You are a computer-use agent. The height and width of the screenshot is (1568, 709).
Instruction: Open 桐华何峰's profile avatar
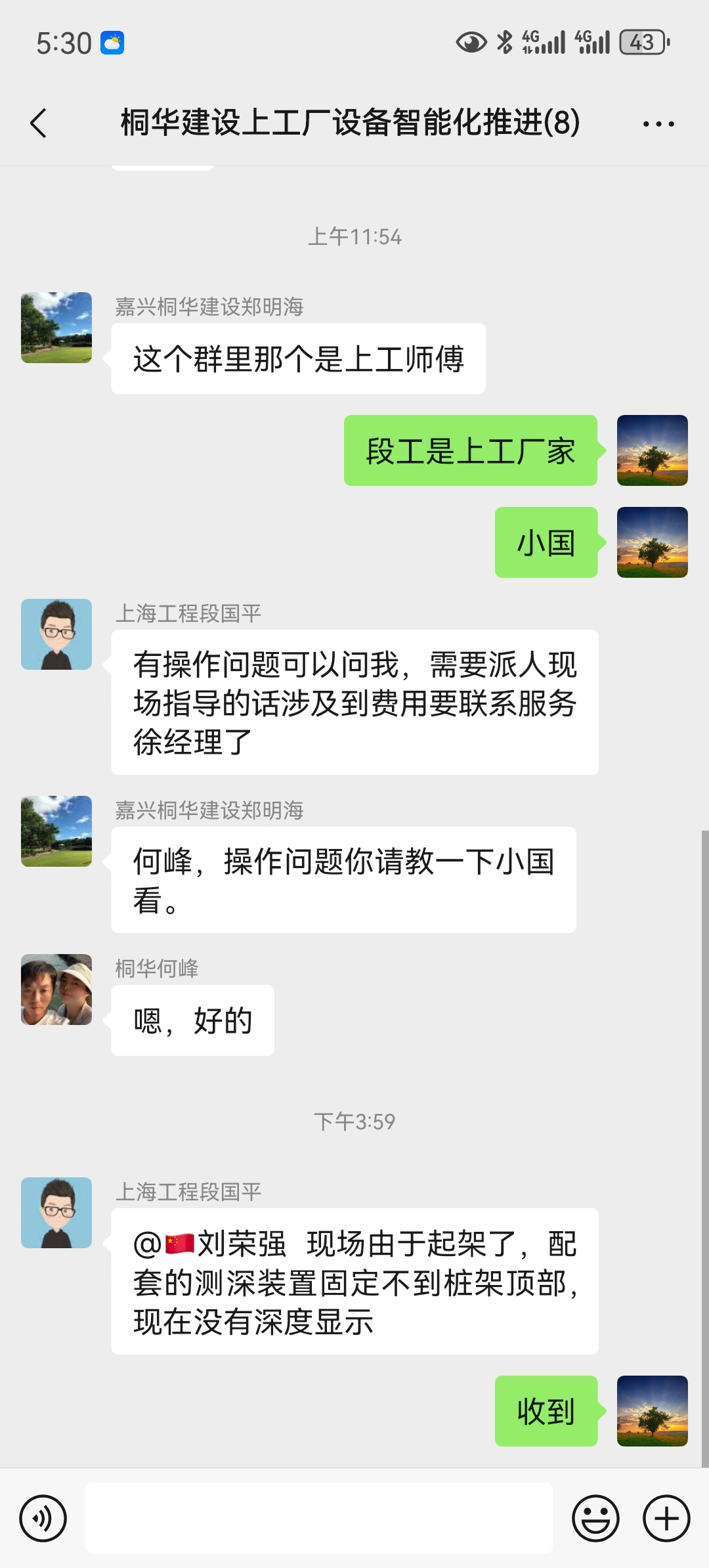[56, 990]
